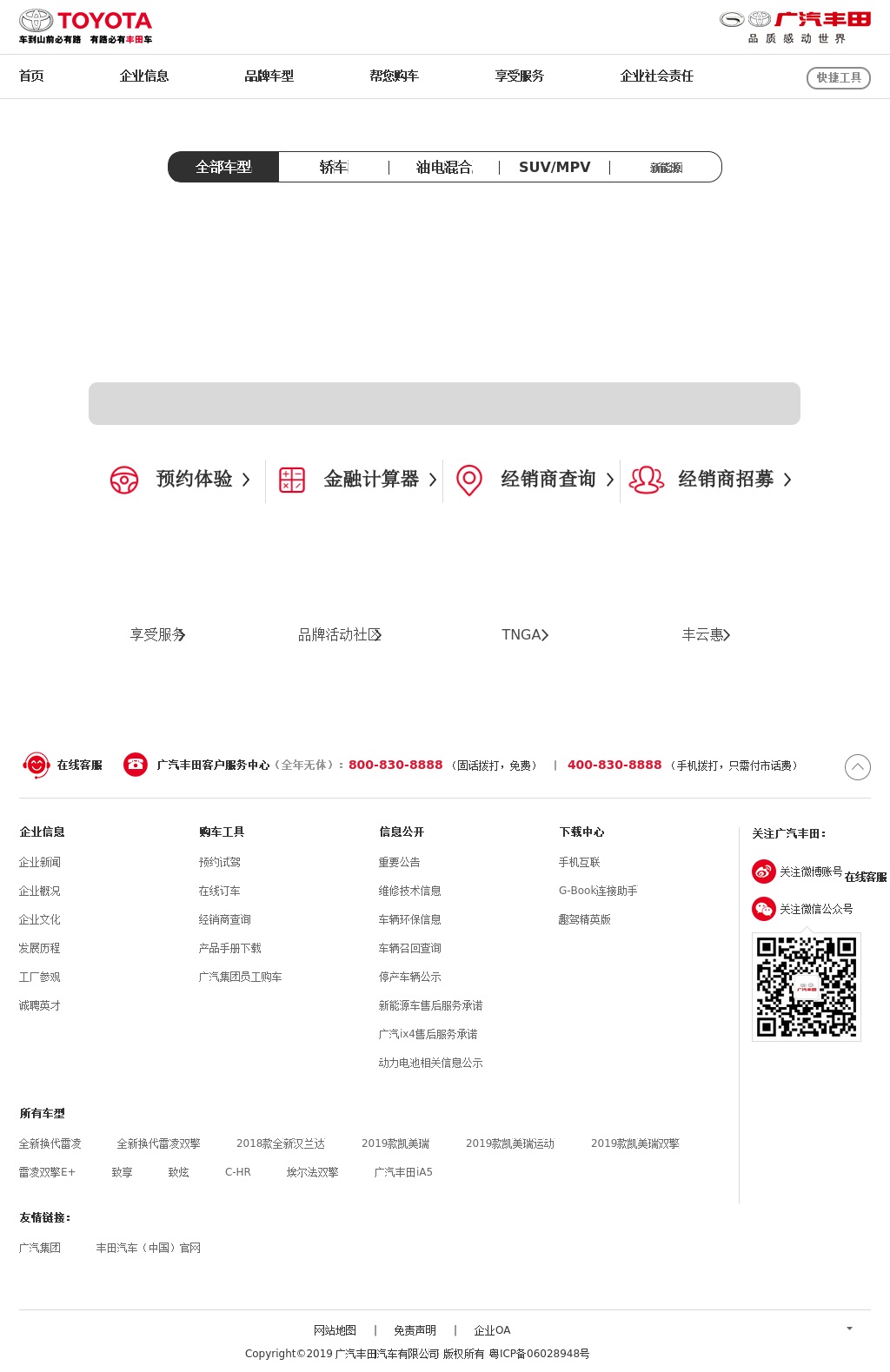Viewport: 890px width, 1372px height.
Task: Select the 轿车 vehicle category tab
Action: point(333,167)
